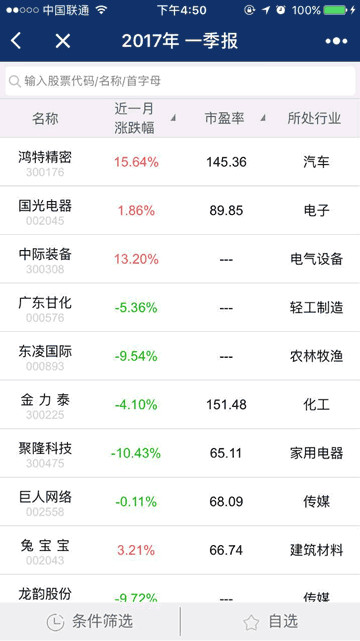Open the 聚隆科技 stock row
The width and height of the screenshot is (360, 641).
point(180,453)
